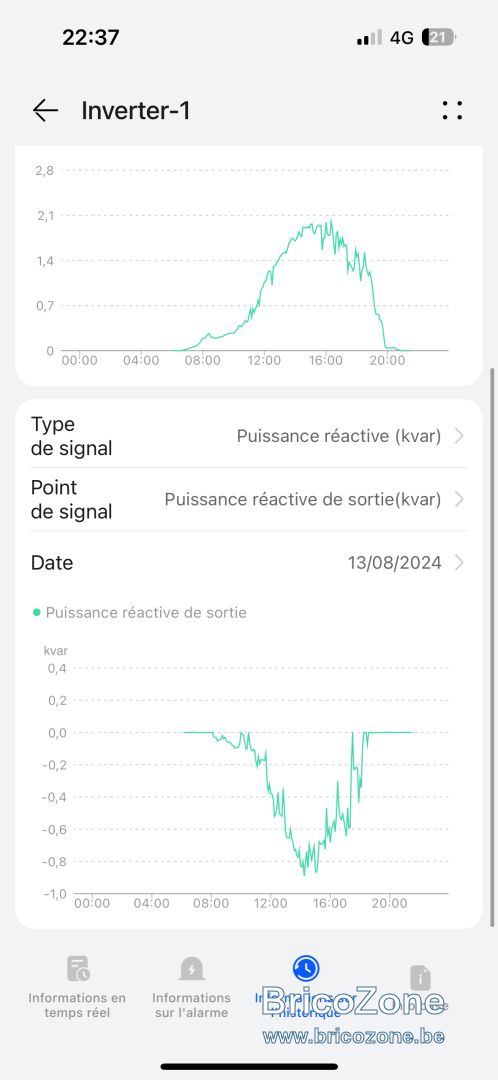Go back with the arrow icon
Viewport: 498px width, 1080px height.
(x=45, y=110)
